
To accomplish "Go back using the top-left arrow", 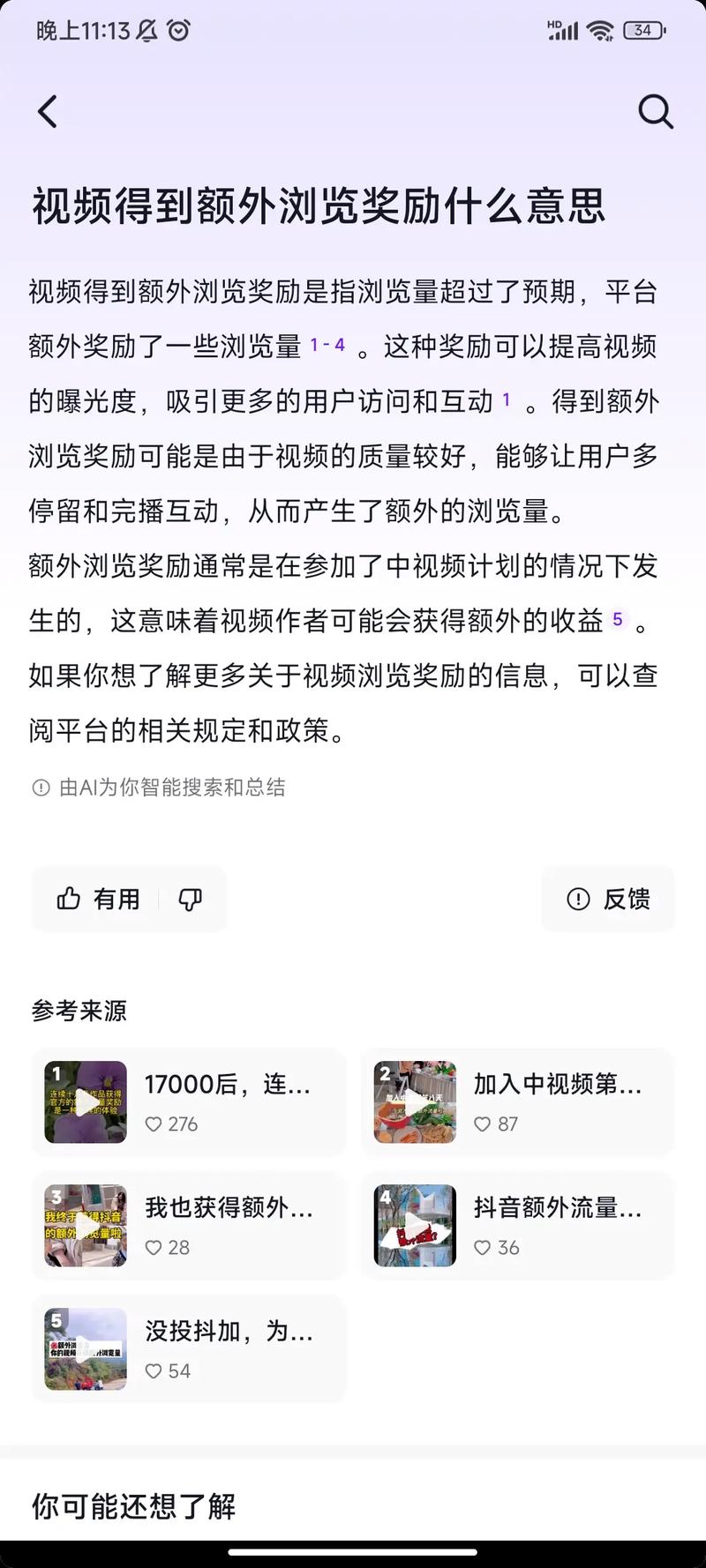I will pos(48,112).
